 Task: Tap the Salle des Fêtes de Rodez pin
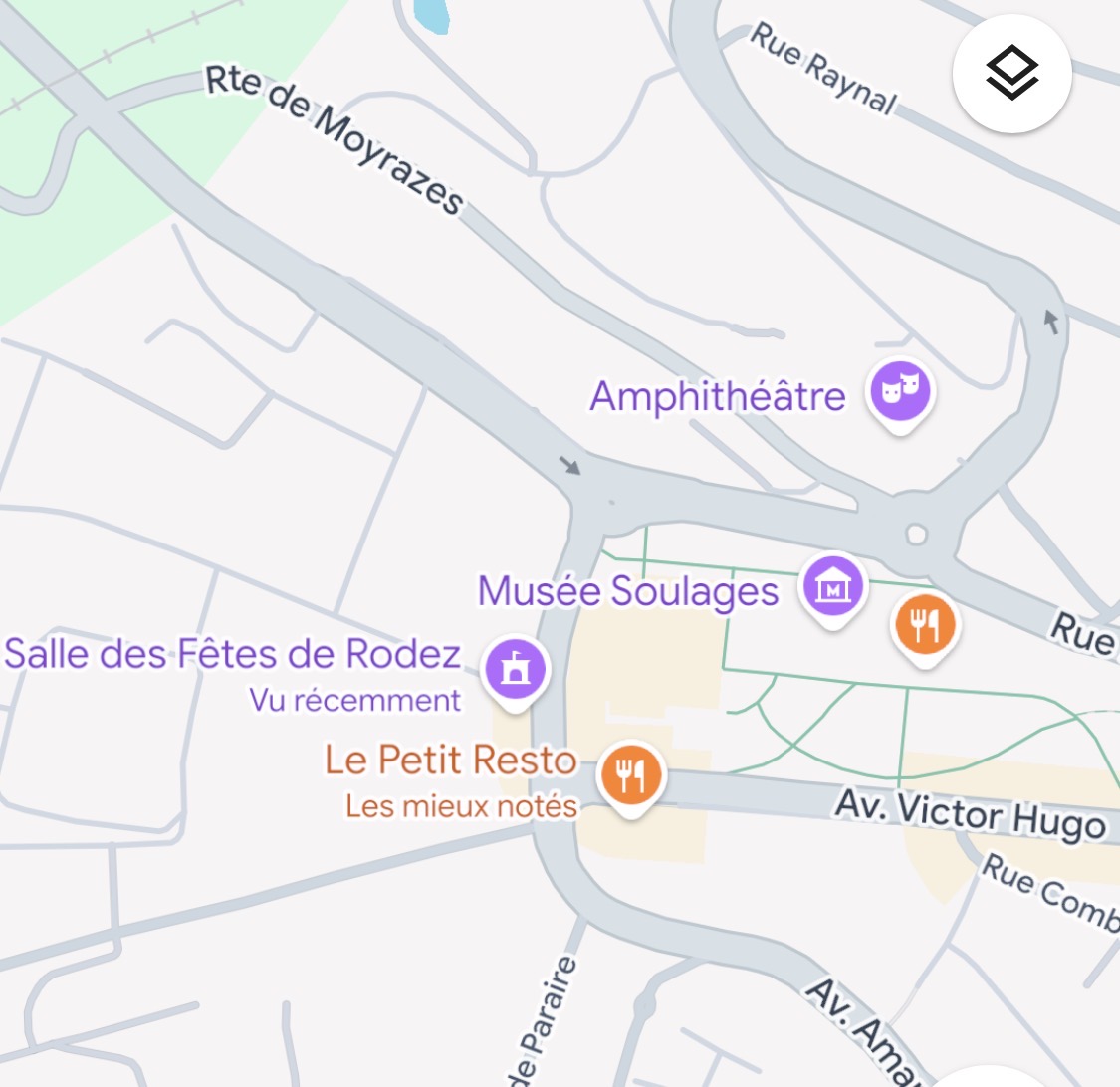(x=515, y=670)
